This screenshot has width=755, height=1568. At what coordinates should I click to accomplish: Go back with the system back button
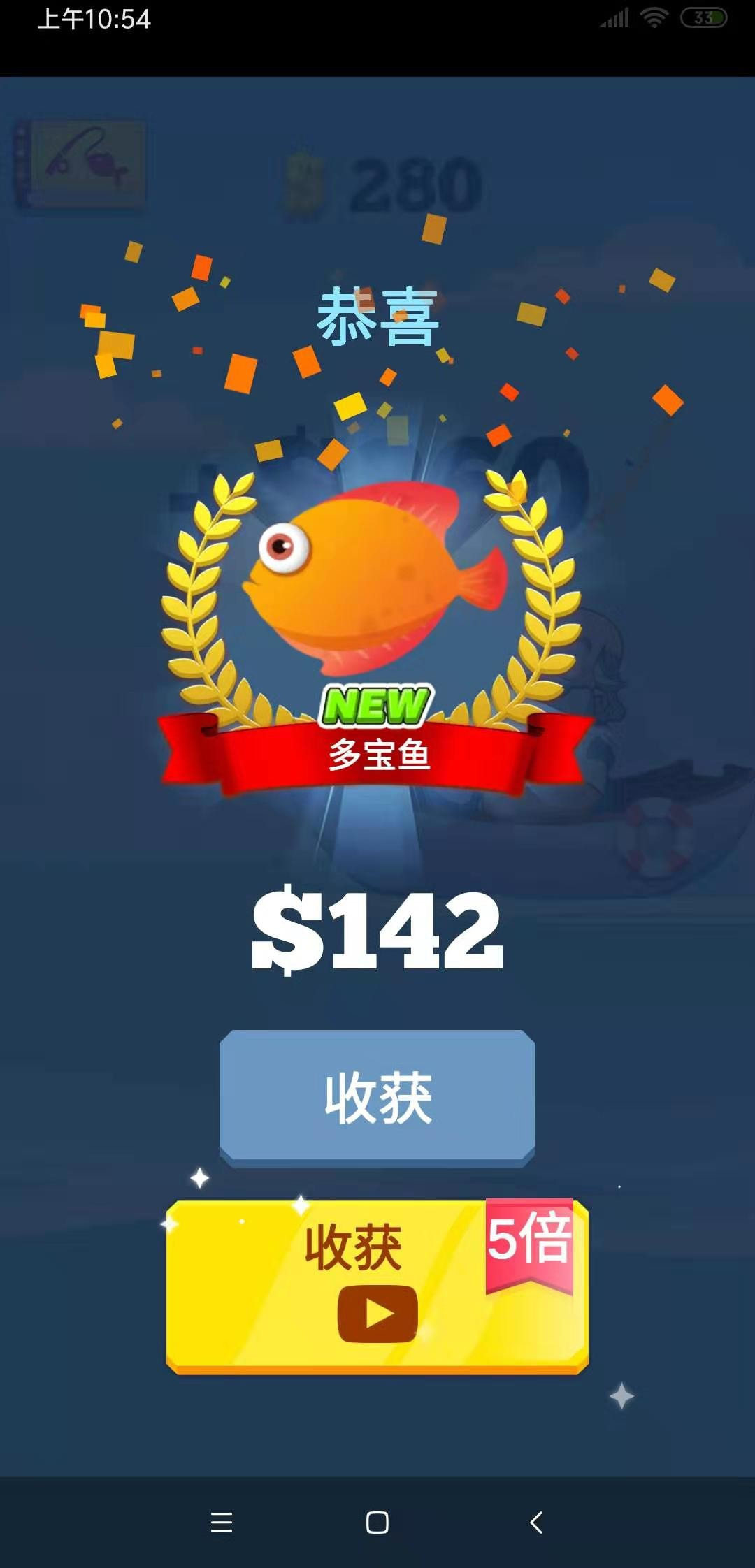[536, 1522]
